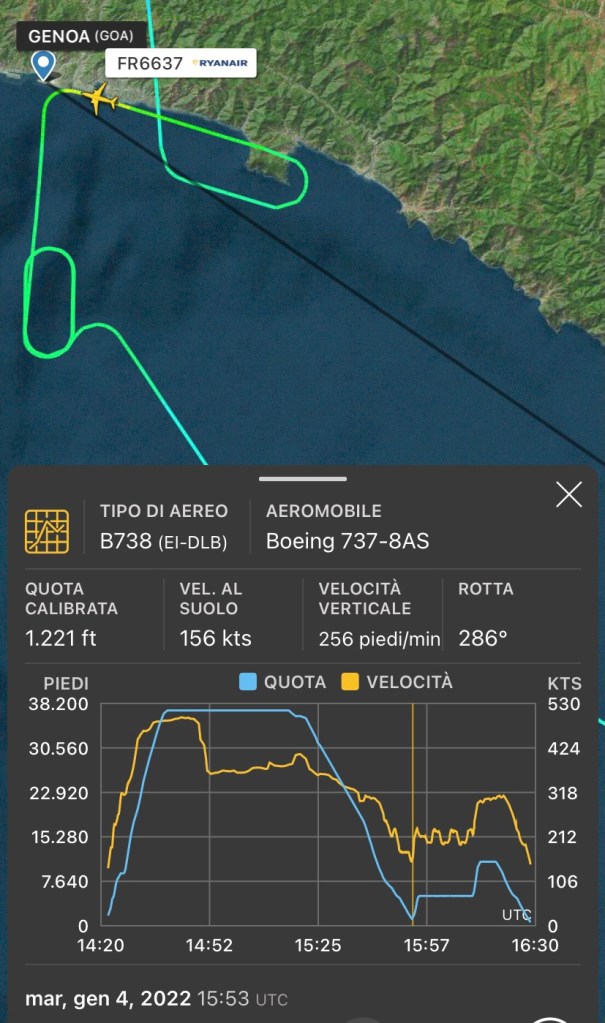Close the flight graph panel
The width and height of the screenshot is (605, 1023).
coord(568,494)
